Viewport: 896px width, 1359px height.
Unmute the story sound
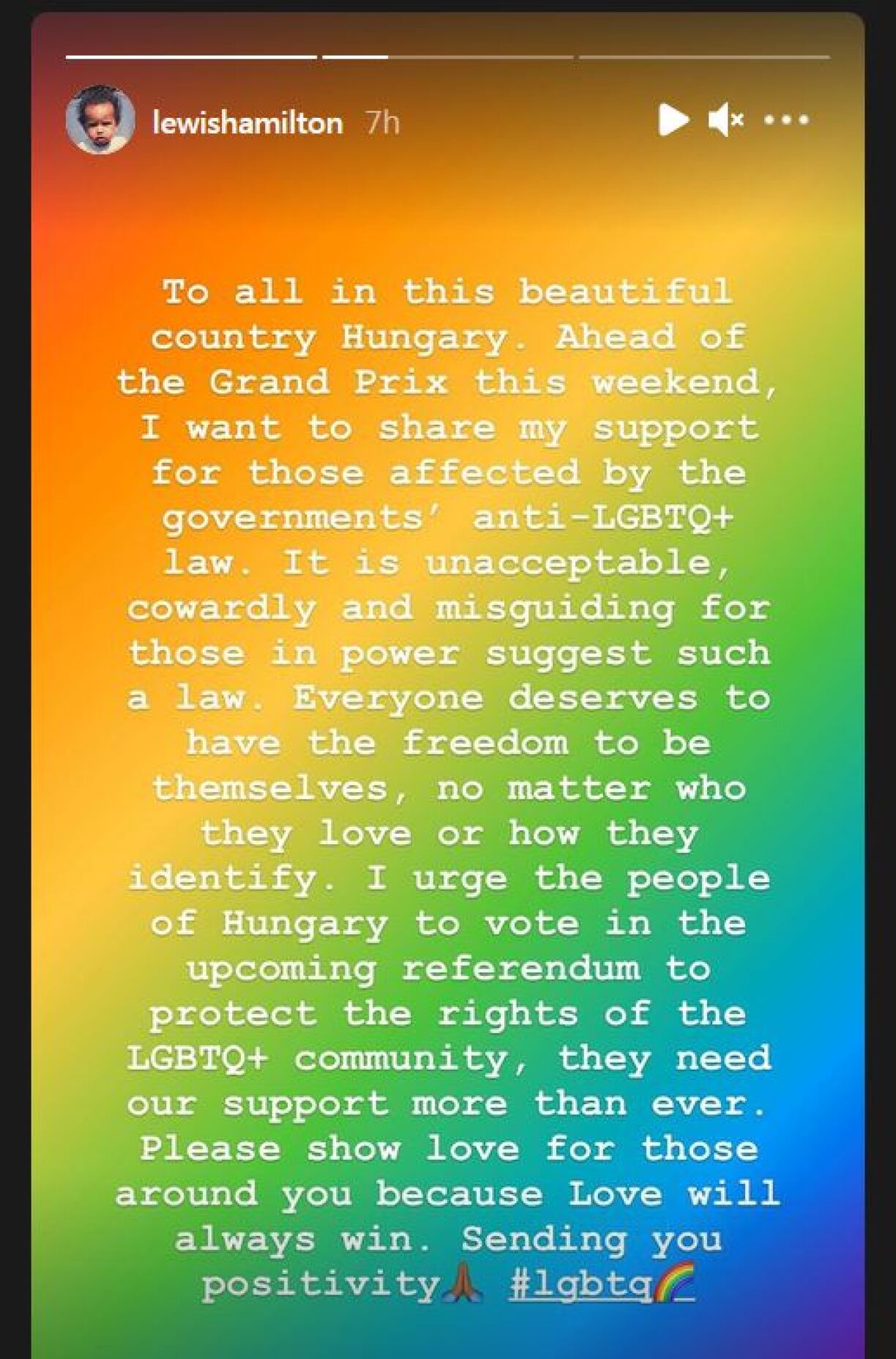725,120
